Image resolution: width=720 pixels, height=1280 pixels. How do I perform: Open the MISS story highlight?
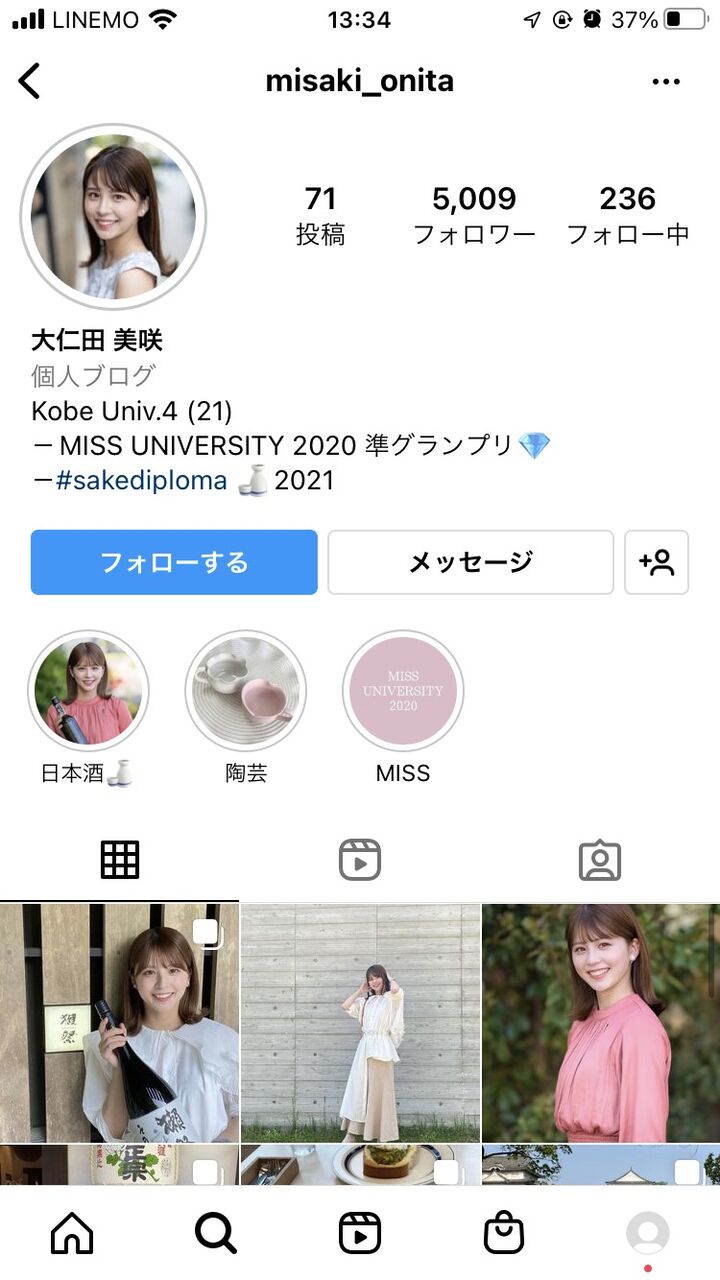(x=403, y=691)
